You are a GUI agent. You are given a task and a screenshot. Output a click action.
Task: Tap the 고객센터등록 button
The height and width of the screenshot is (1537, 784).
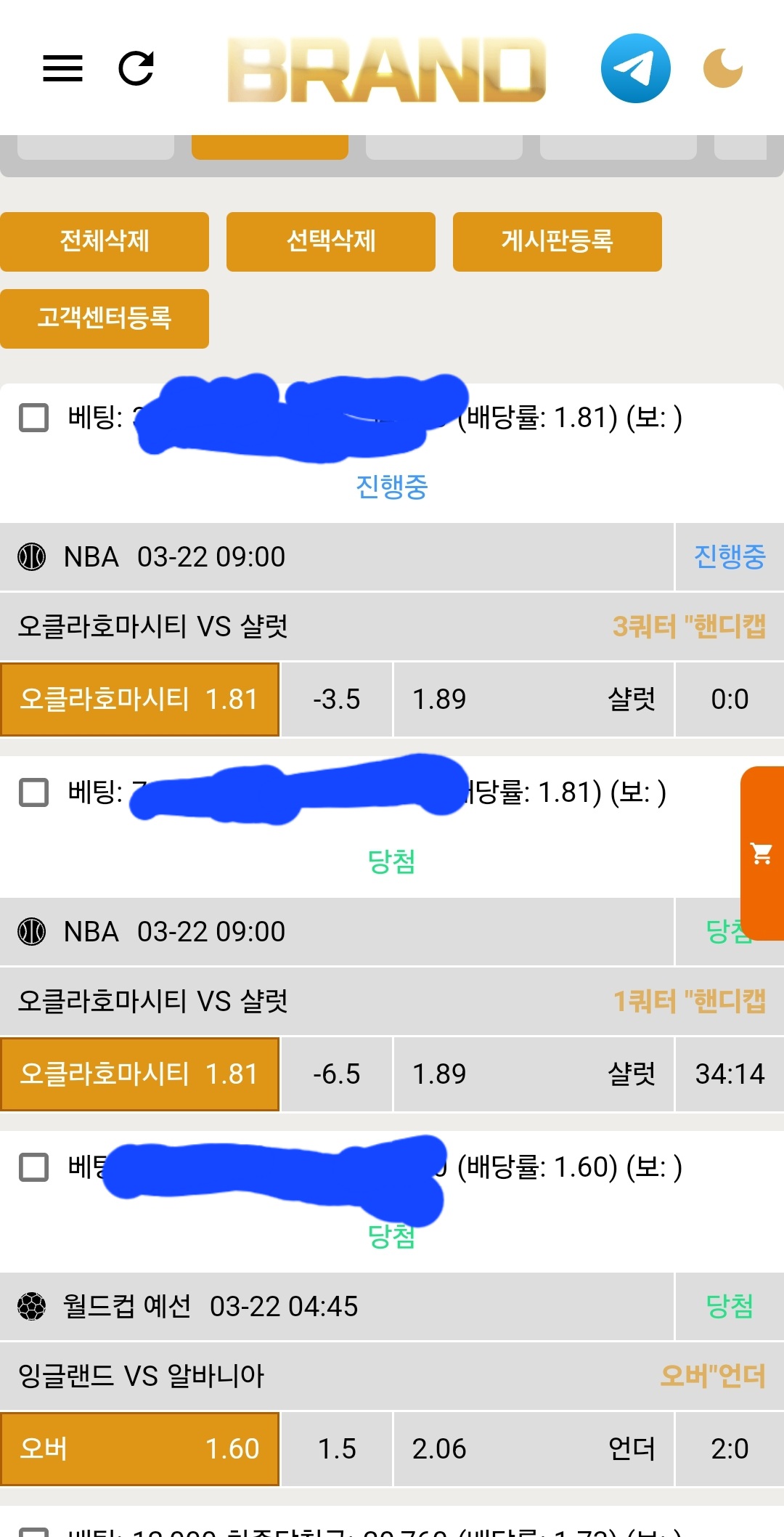pos(105,318)
